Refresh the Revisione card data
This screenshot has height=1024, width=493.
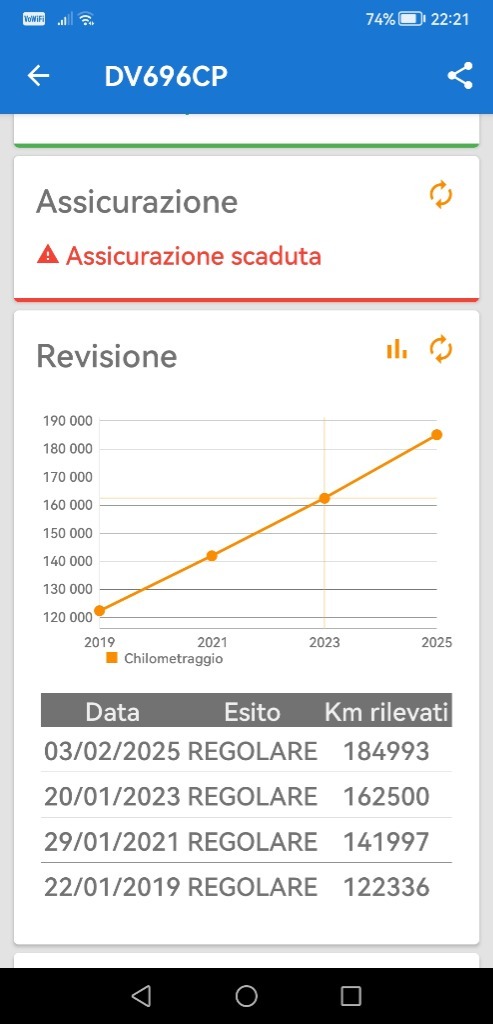pos(441,349)
